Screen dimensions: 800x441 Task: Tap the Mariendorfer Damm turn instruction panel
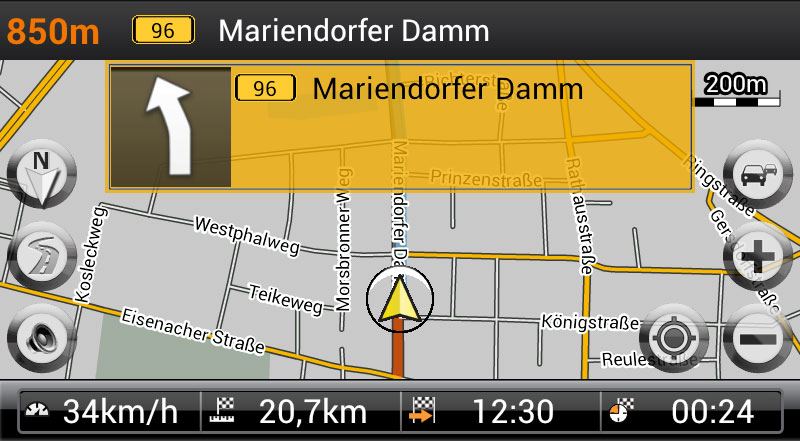[400, 126]
